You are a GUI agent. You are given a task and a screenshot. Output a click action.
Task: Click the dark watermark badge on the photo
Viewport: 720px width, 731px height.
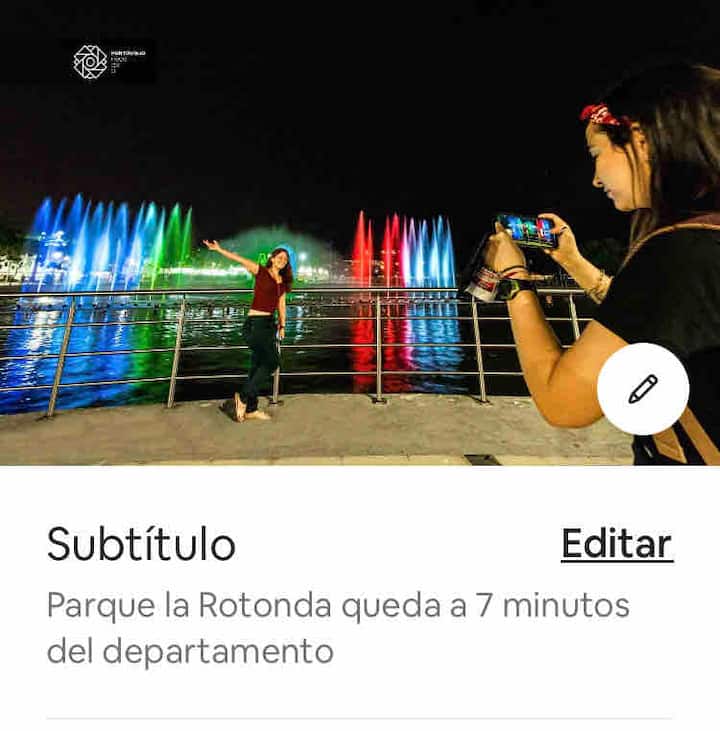(110, 62)
